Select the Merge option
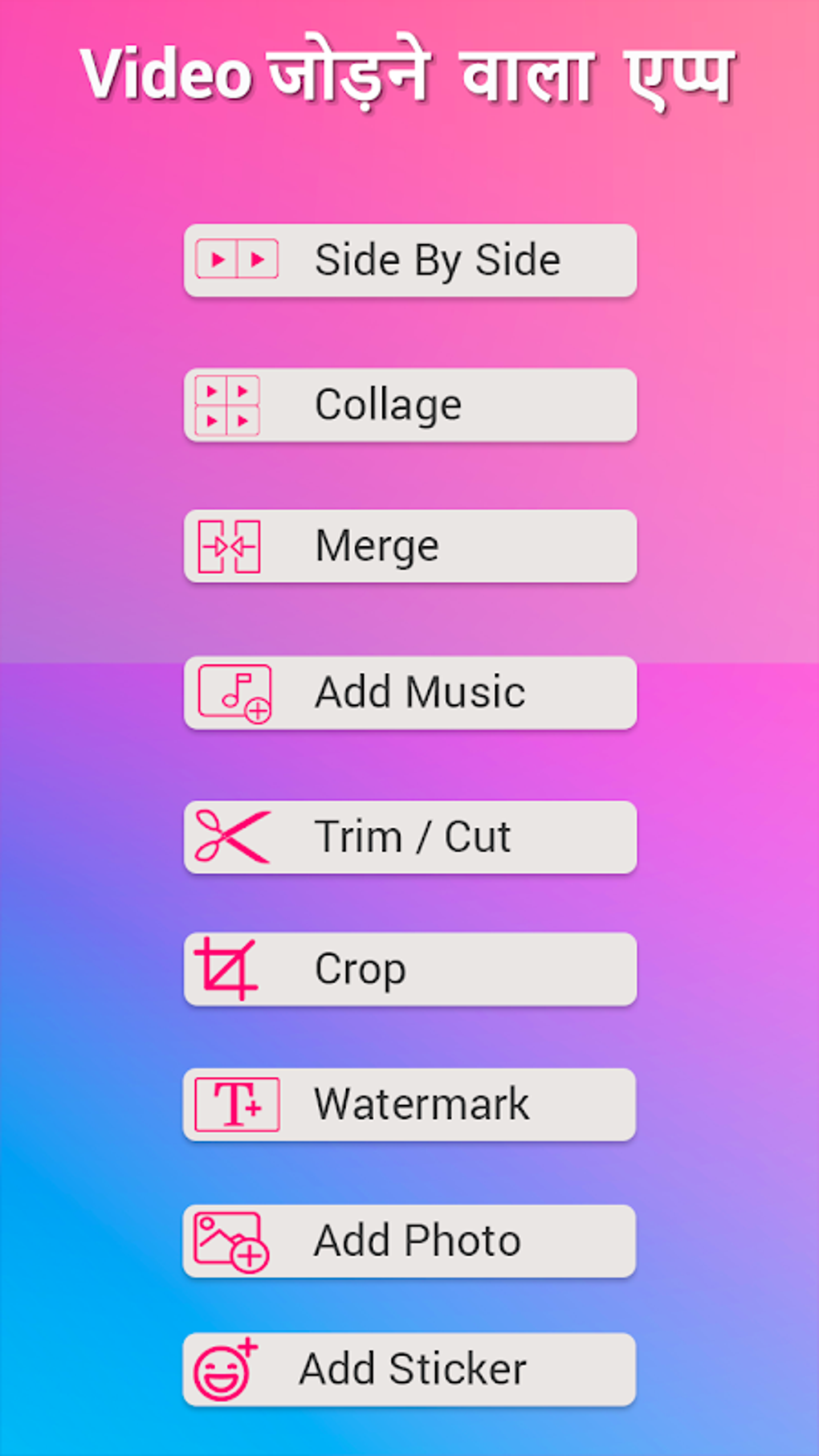The height and width of the screenshot is (1456, 819). point(409,545)
